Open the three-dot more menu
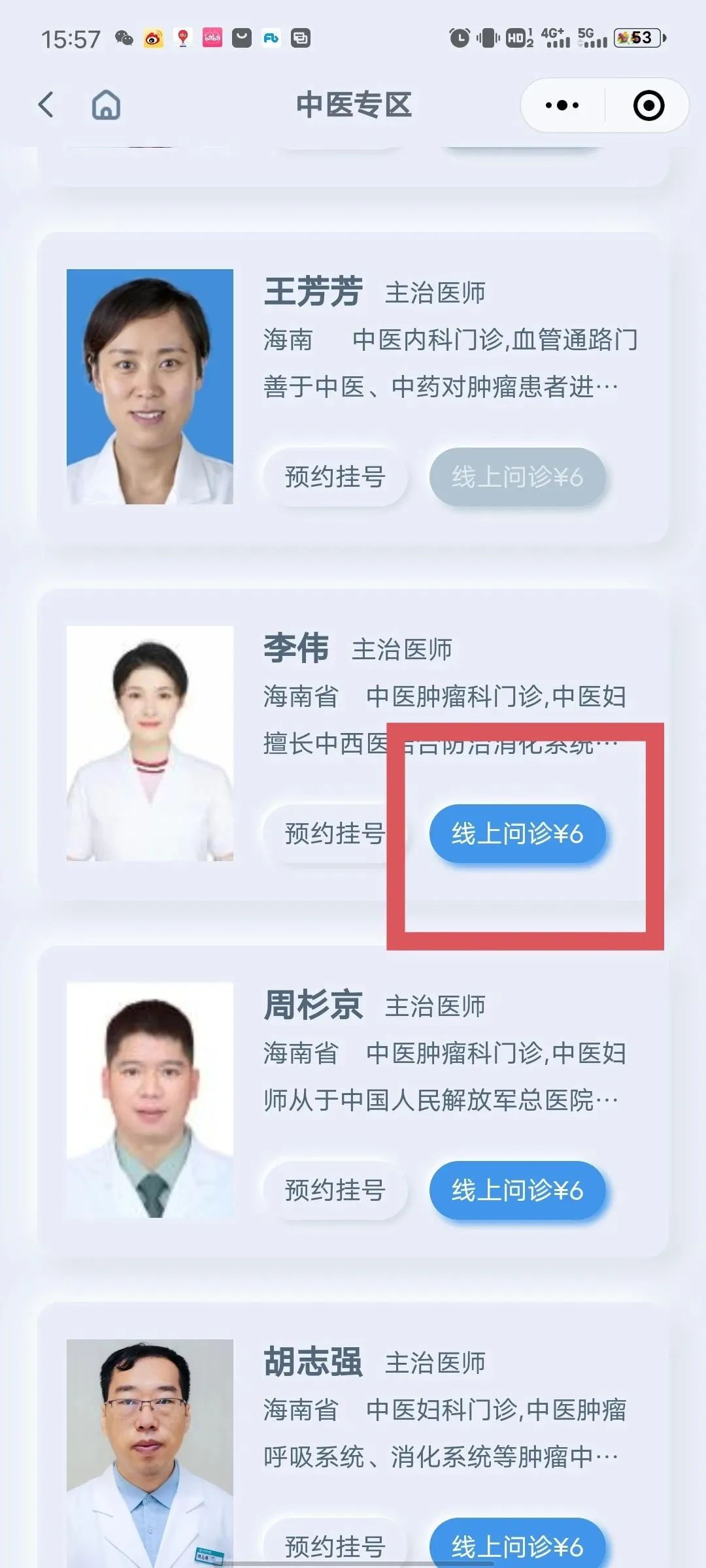The width and height of the screenshot is (706, 1568). 562,105
